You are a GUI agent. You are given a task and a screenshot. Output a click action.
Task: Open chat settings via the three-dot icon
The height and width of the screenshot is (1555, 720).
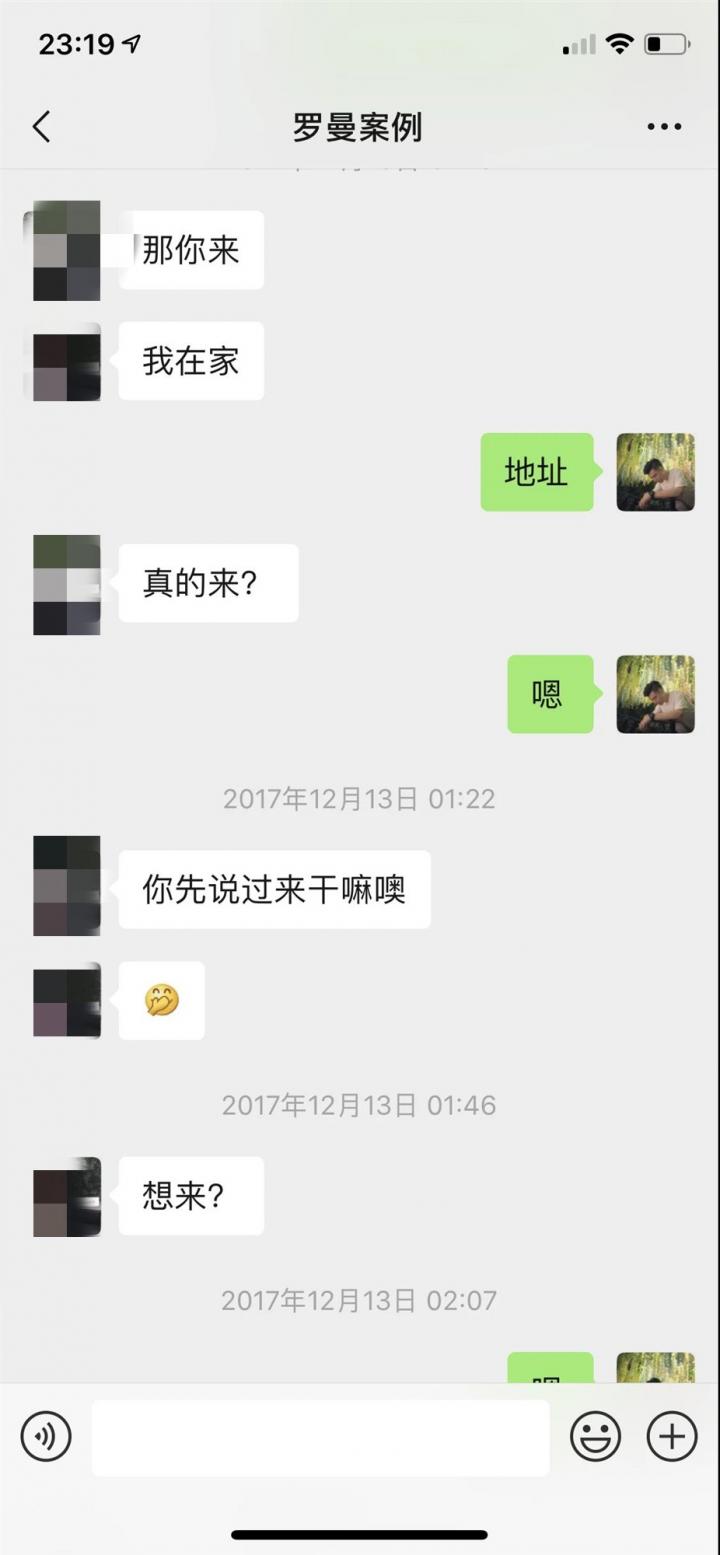point(662,127)
